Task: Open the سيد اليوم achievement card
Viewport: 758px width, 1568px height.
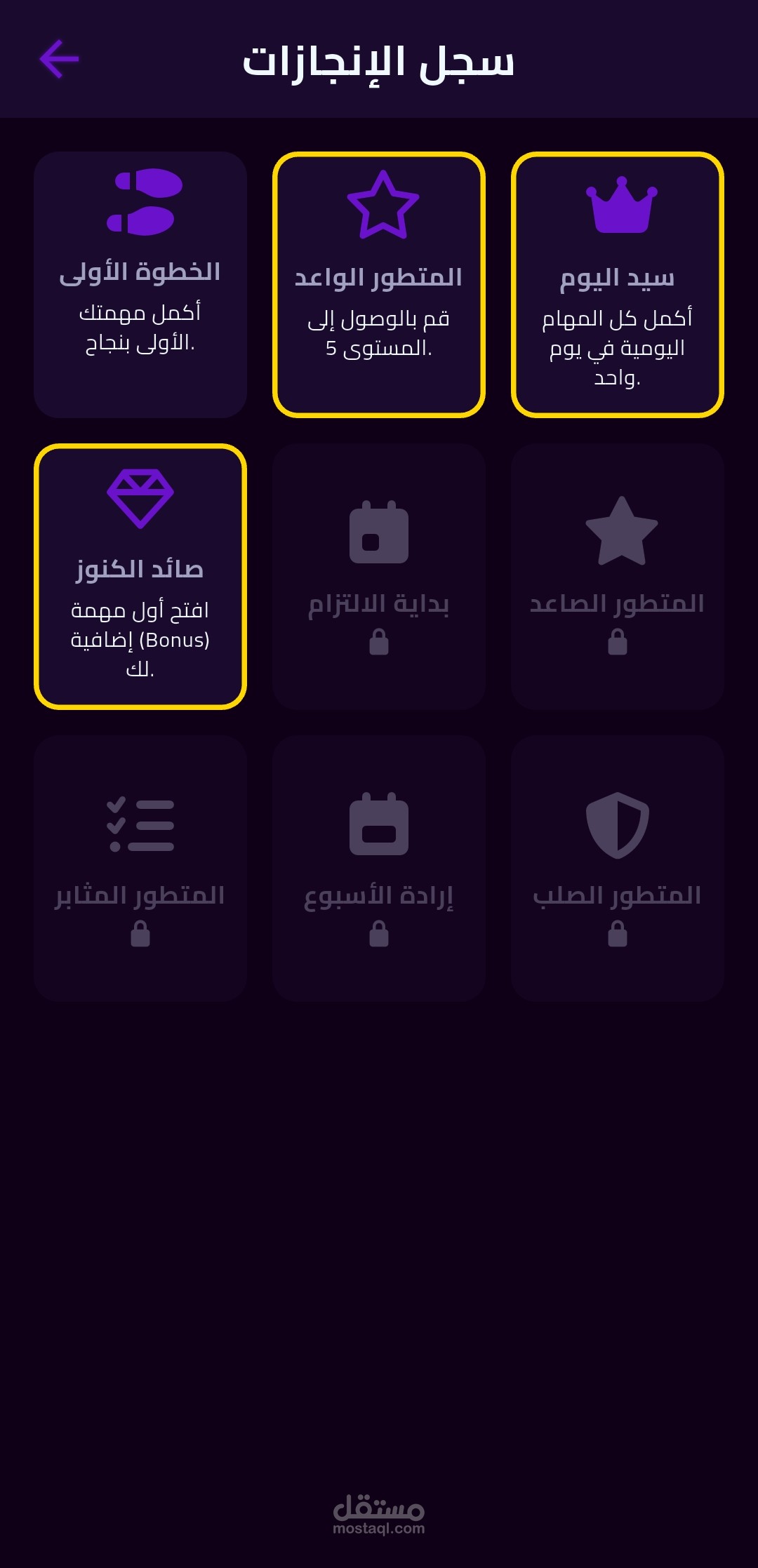Action: [x=618, y=285]
